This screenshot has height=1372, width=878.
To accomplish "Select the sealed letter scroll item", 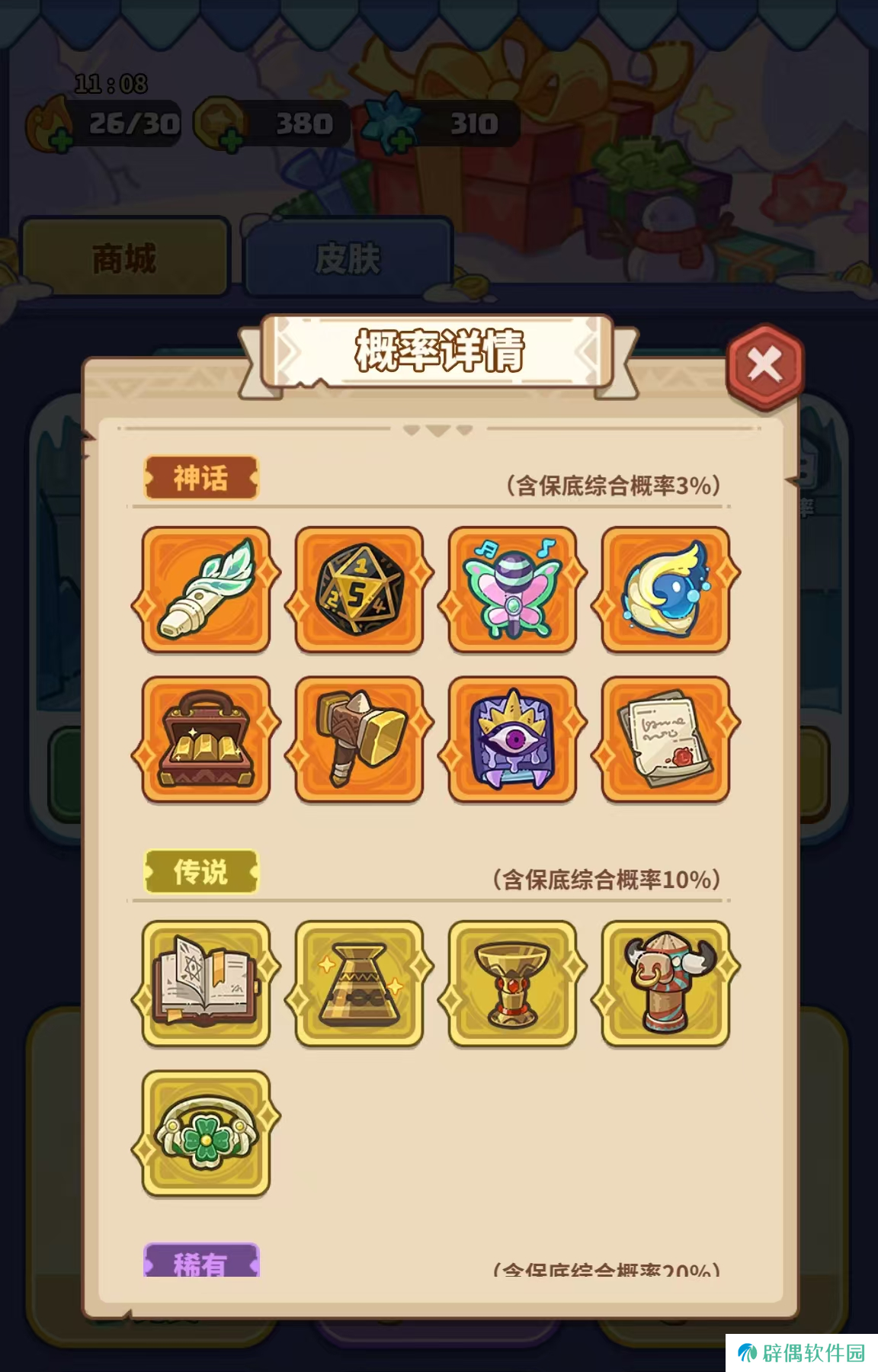I will click(x=665, y=739).
